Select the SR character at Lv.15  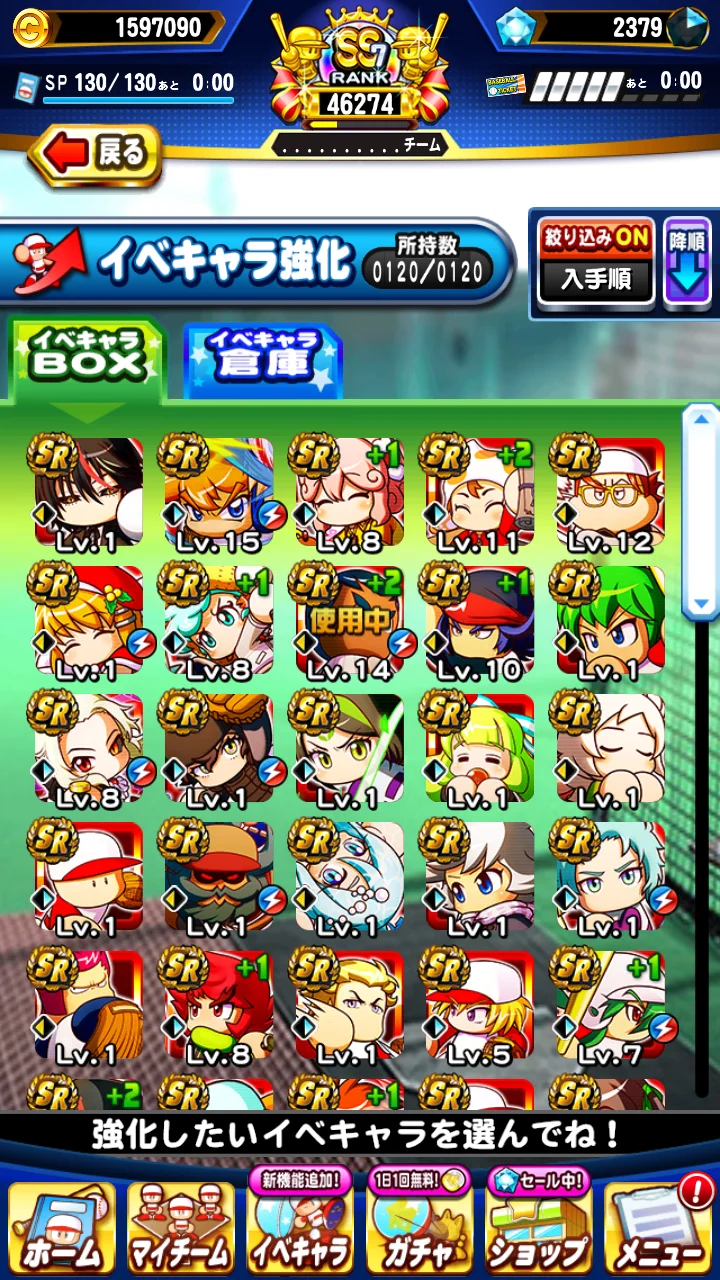pyautogui.click(x=218, y=492)
